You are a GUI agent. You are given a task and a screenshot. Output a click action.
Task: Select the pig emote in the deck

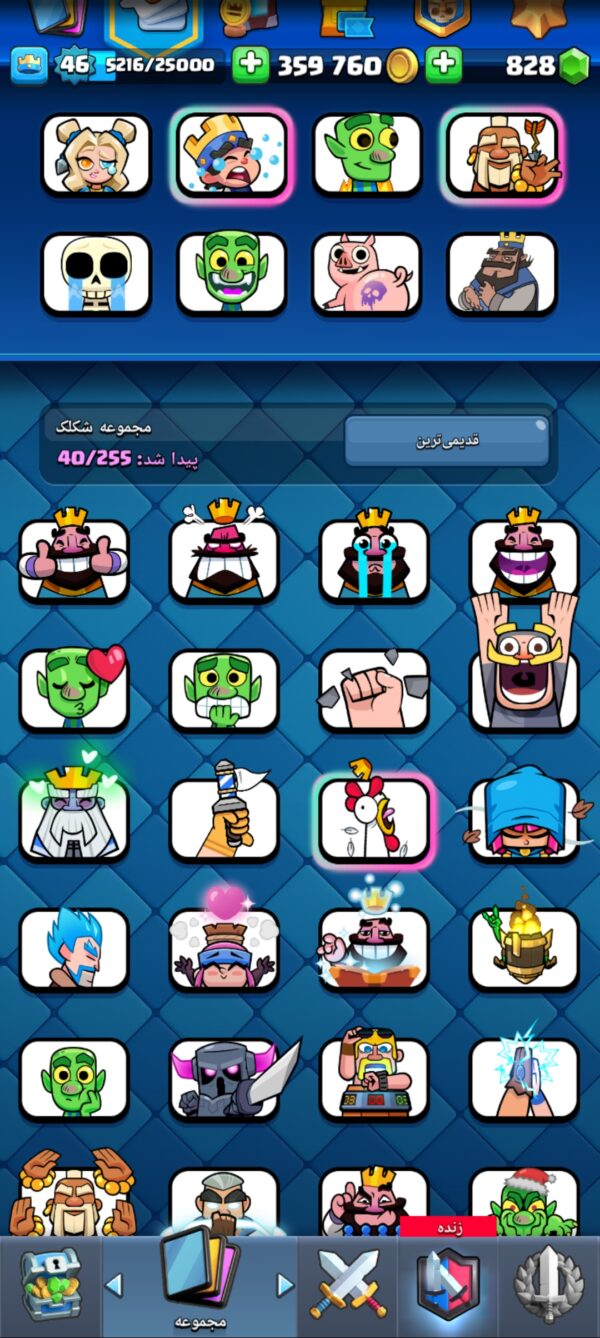click(366, 273)
